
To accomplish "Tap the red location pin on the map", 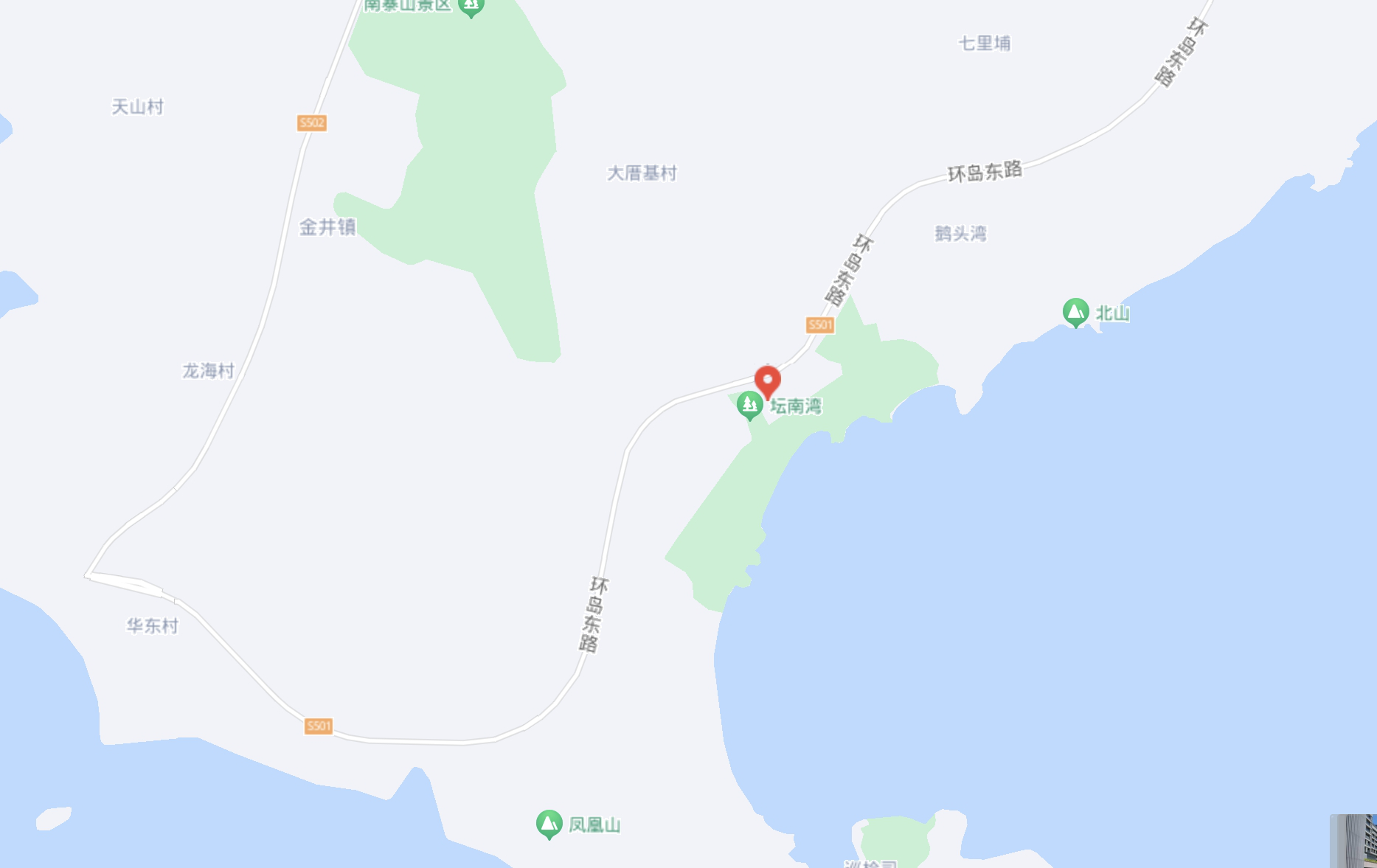I will coord(768,381).
